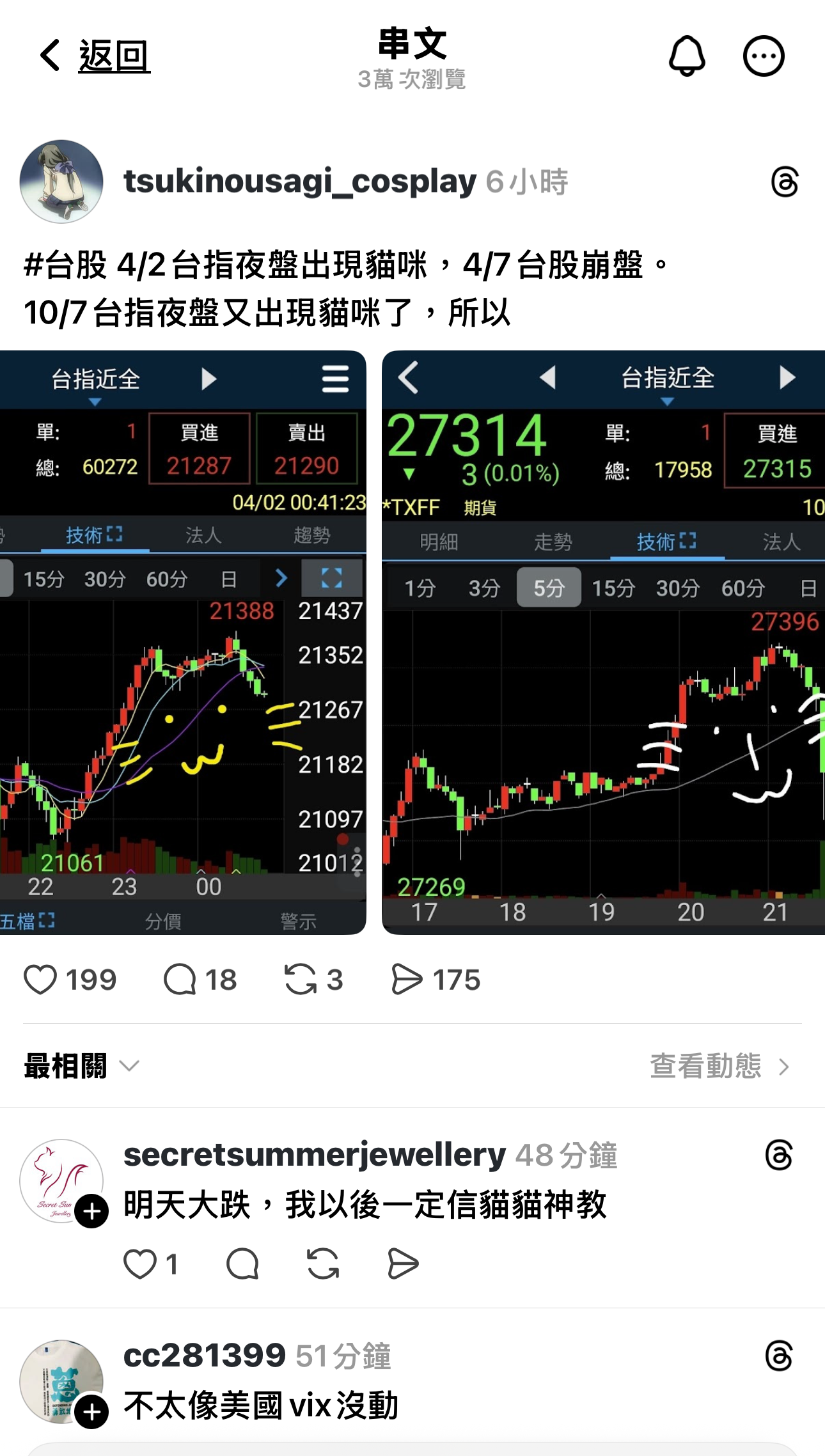825x1456 pixels.
Task: Open the #台股 hashtag
Action: point(65,265)
